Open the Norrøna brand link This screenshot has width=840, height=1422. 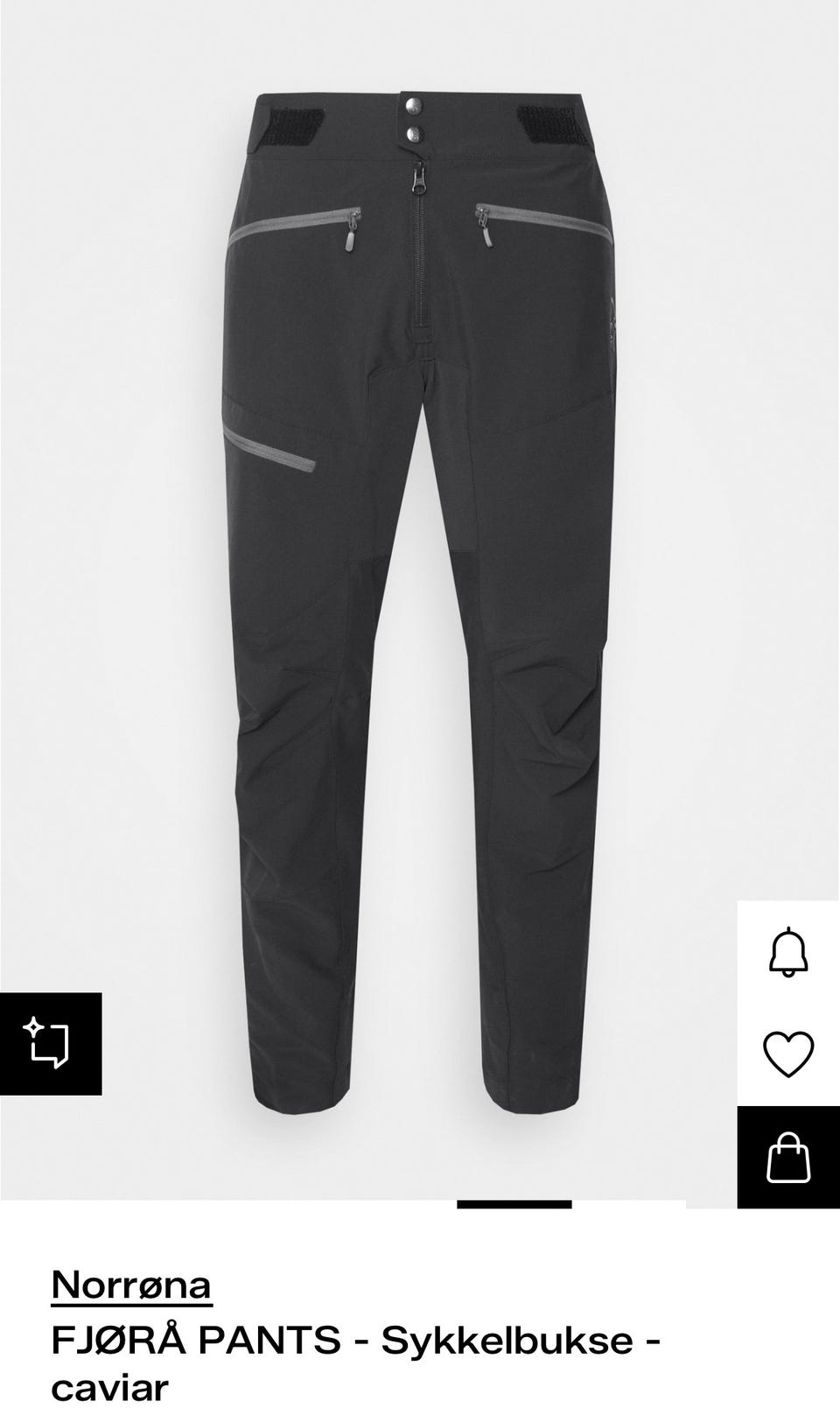pyautogui.click(x=131, y=1285)
